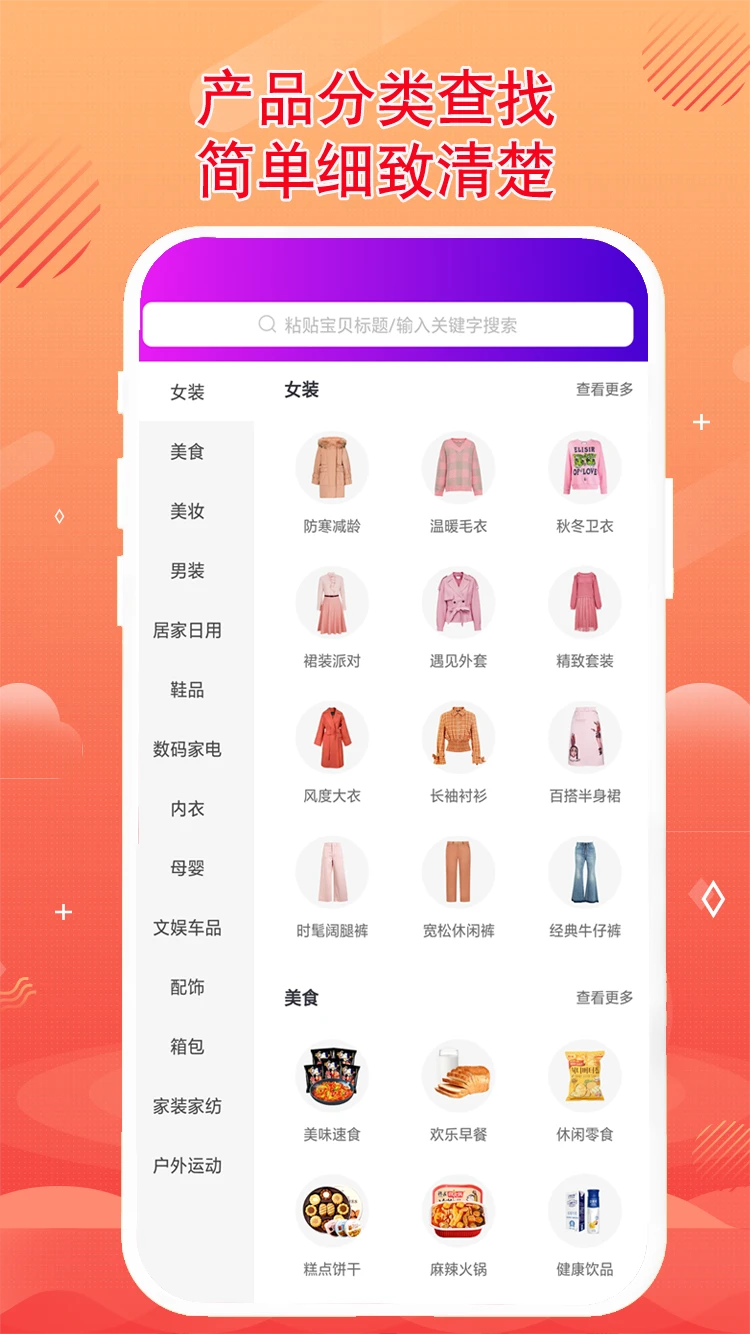Open the 数码家电 sidebar category

(190, 750)
